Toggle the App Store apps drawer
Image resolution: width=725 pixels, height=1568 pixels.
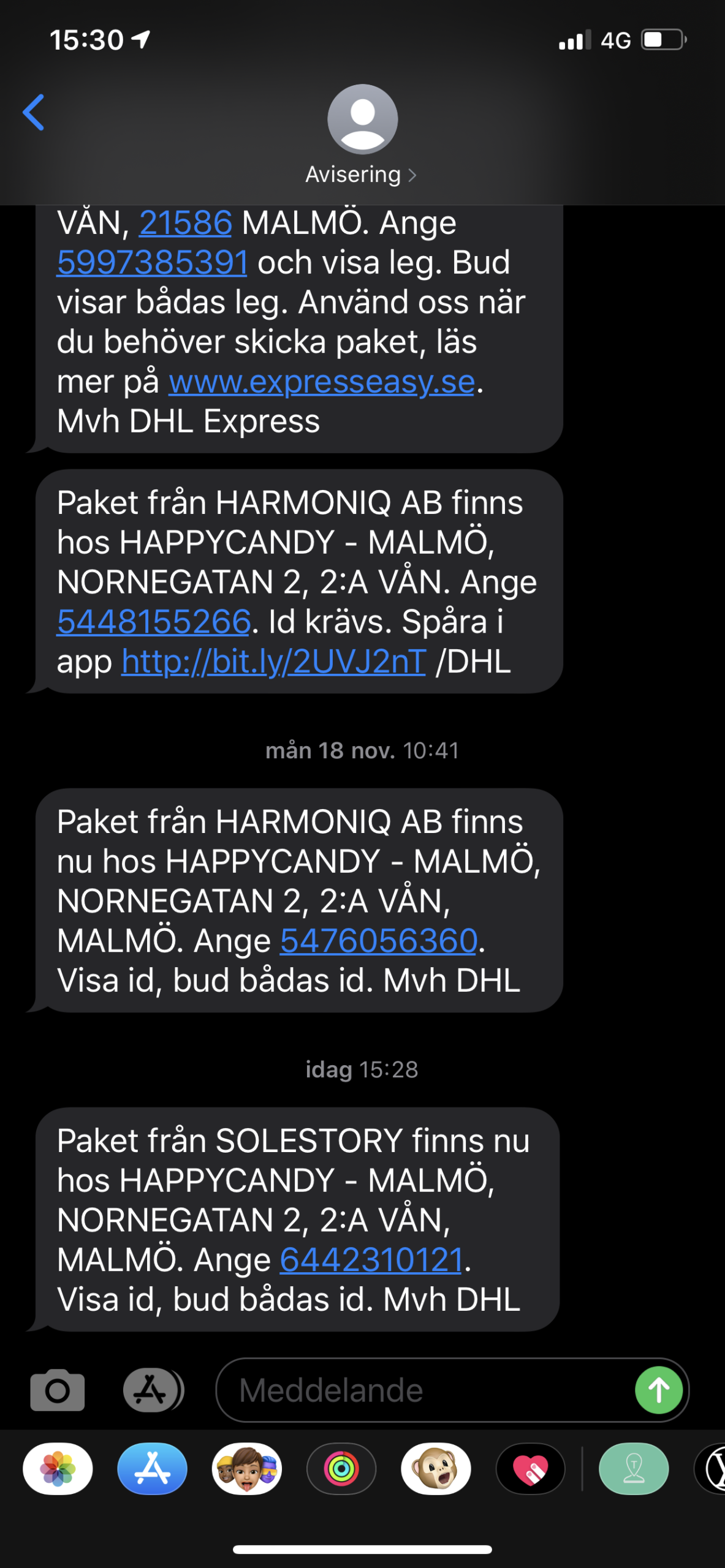pyautogui.click(x=153, y=1390)
